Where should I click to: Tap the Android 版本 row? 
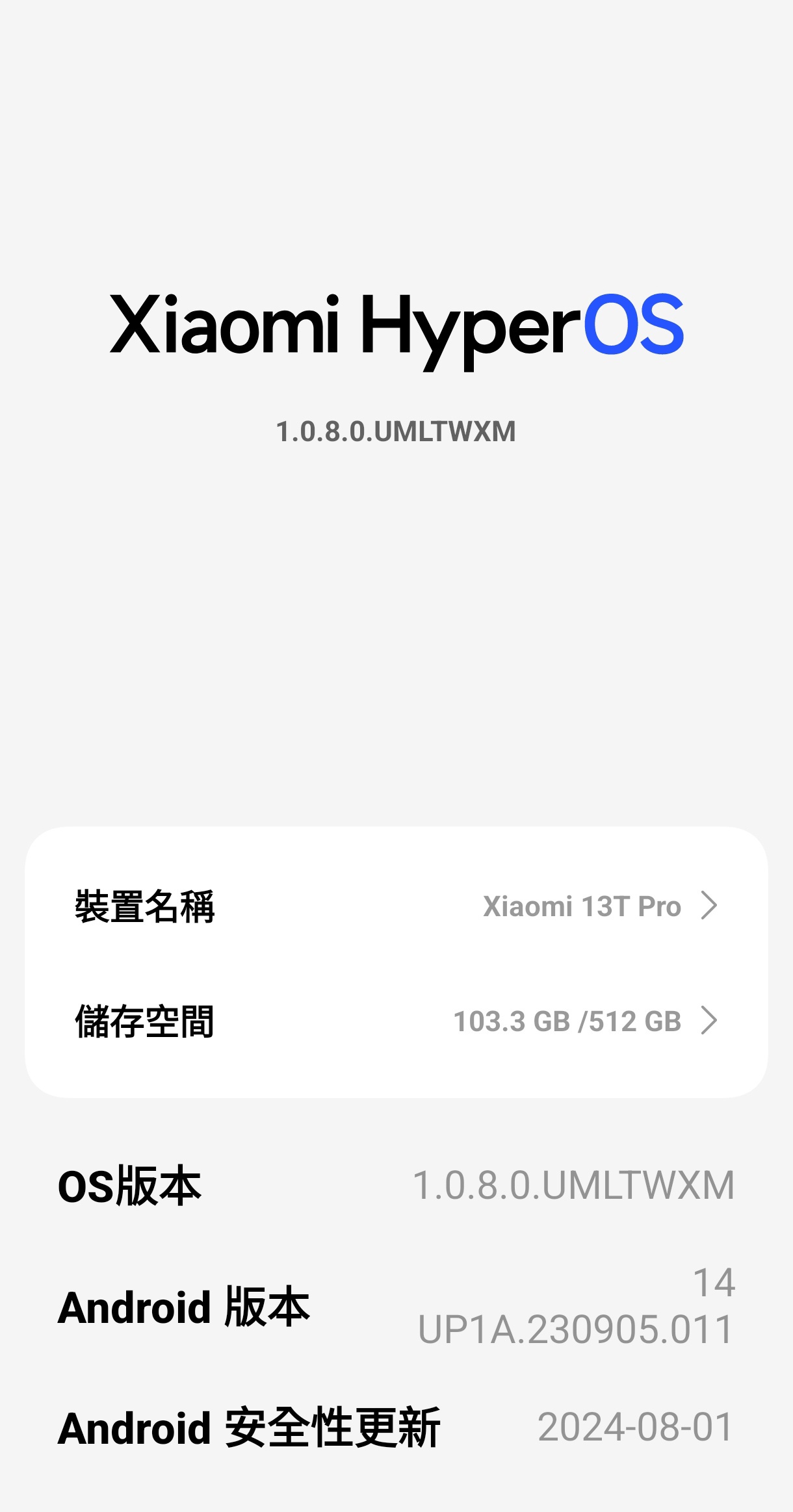tap(396, 1307)
